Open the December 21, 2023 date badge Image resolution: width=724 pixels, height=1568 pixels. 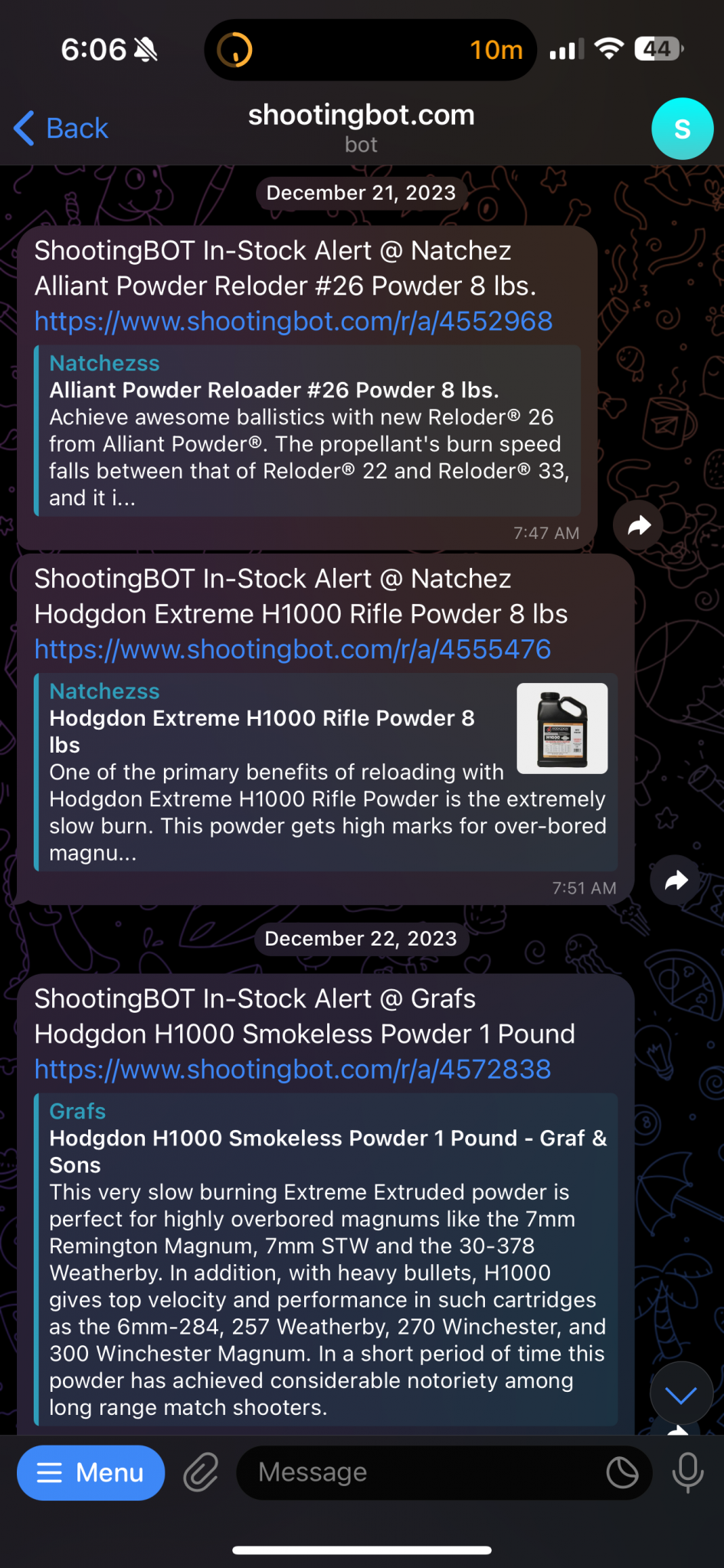tap(361, 193)
